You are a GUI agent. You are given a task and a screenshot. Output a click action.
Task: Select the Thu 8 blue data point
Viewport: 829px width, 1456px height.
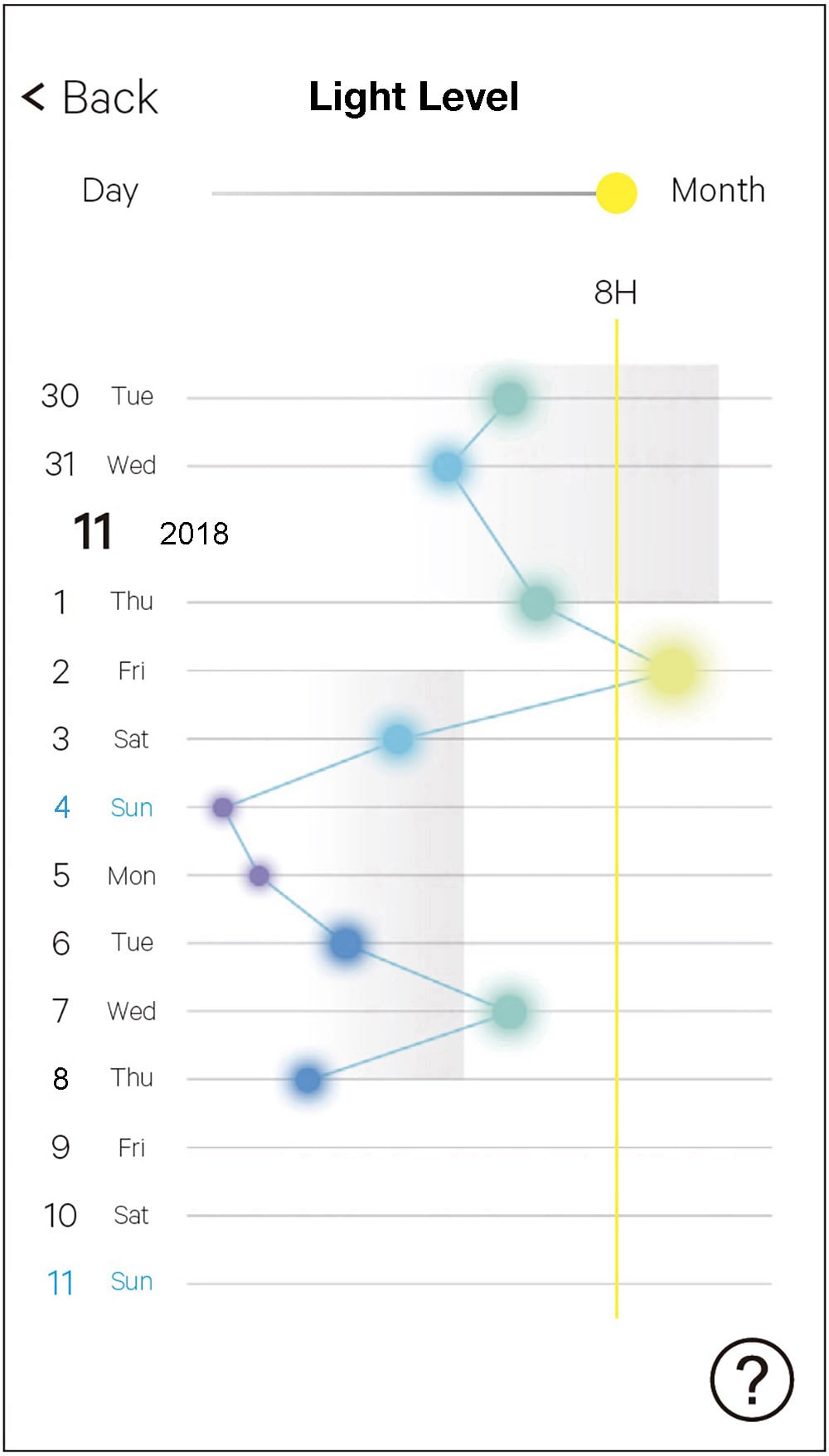click(308, 1080)
